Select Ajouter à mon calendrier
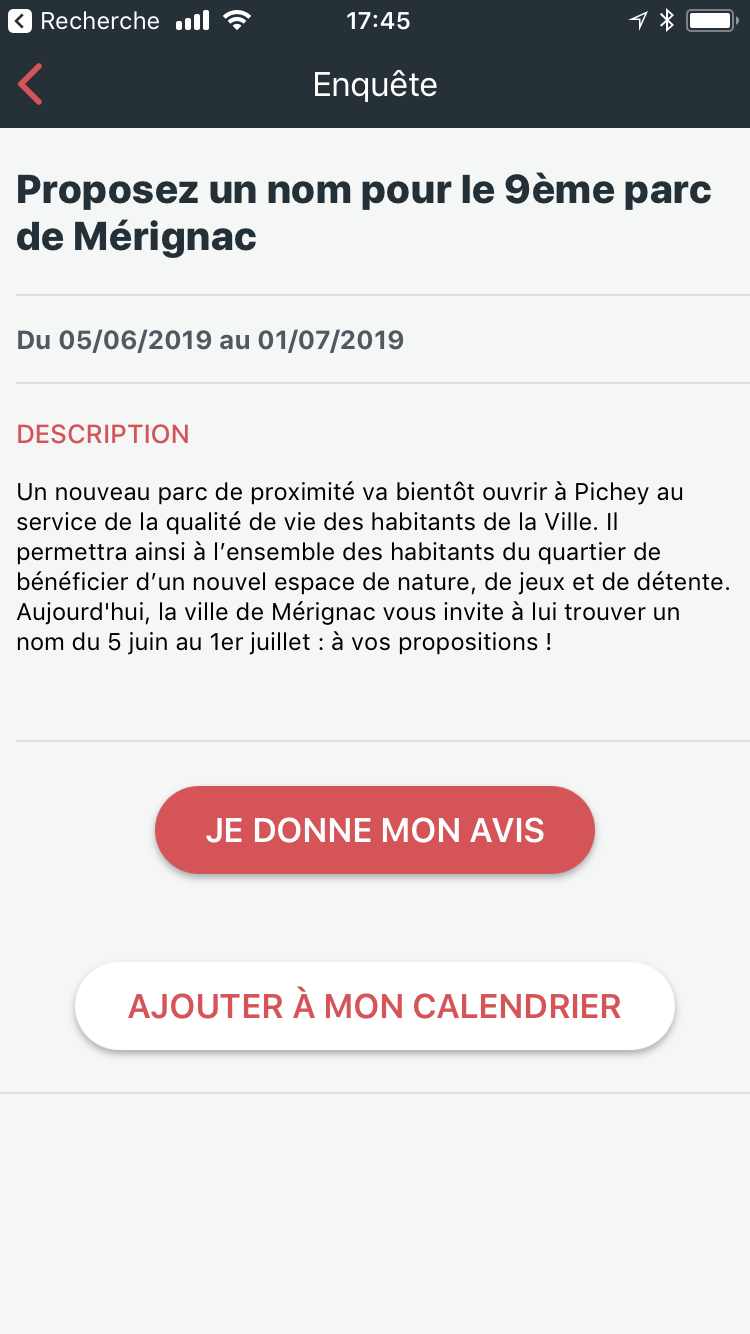The height and width of the screenshot is (1334, 750). click(375, 1006)
